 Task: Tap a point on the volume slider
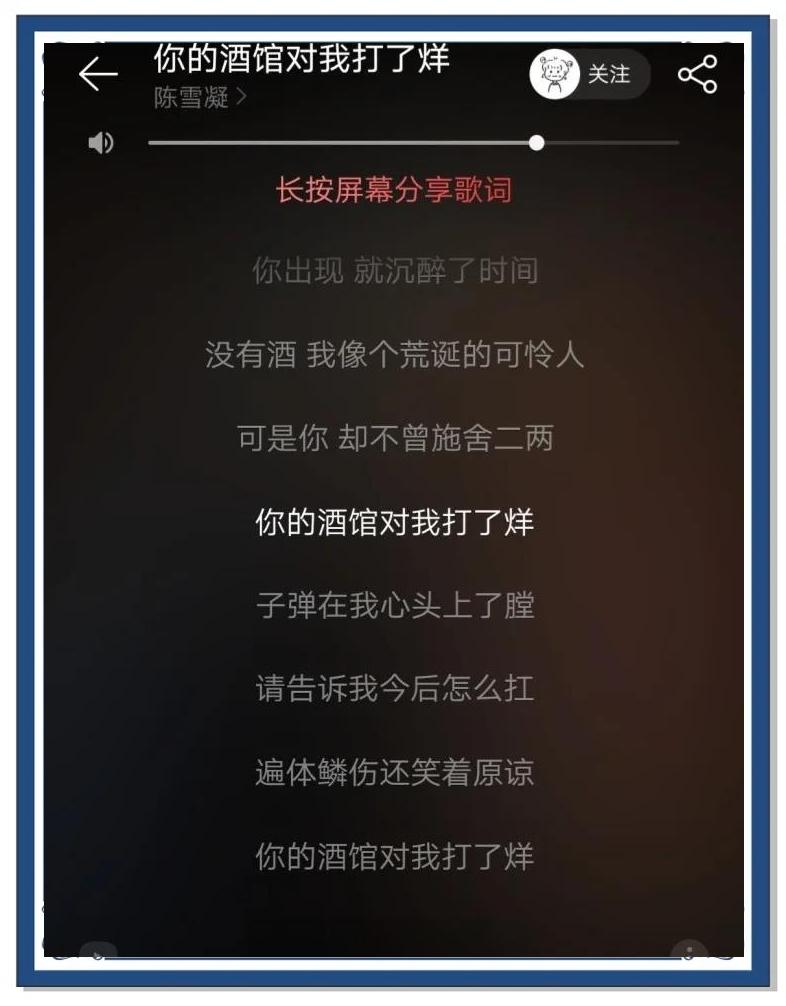400,143
